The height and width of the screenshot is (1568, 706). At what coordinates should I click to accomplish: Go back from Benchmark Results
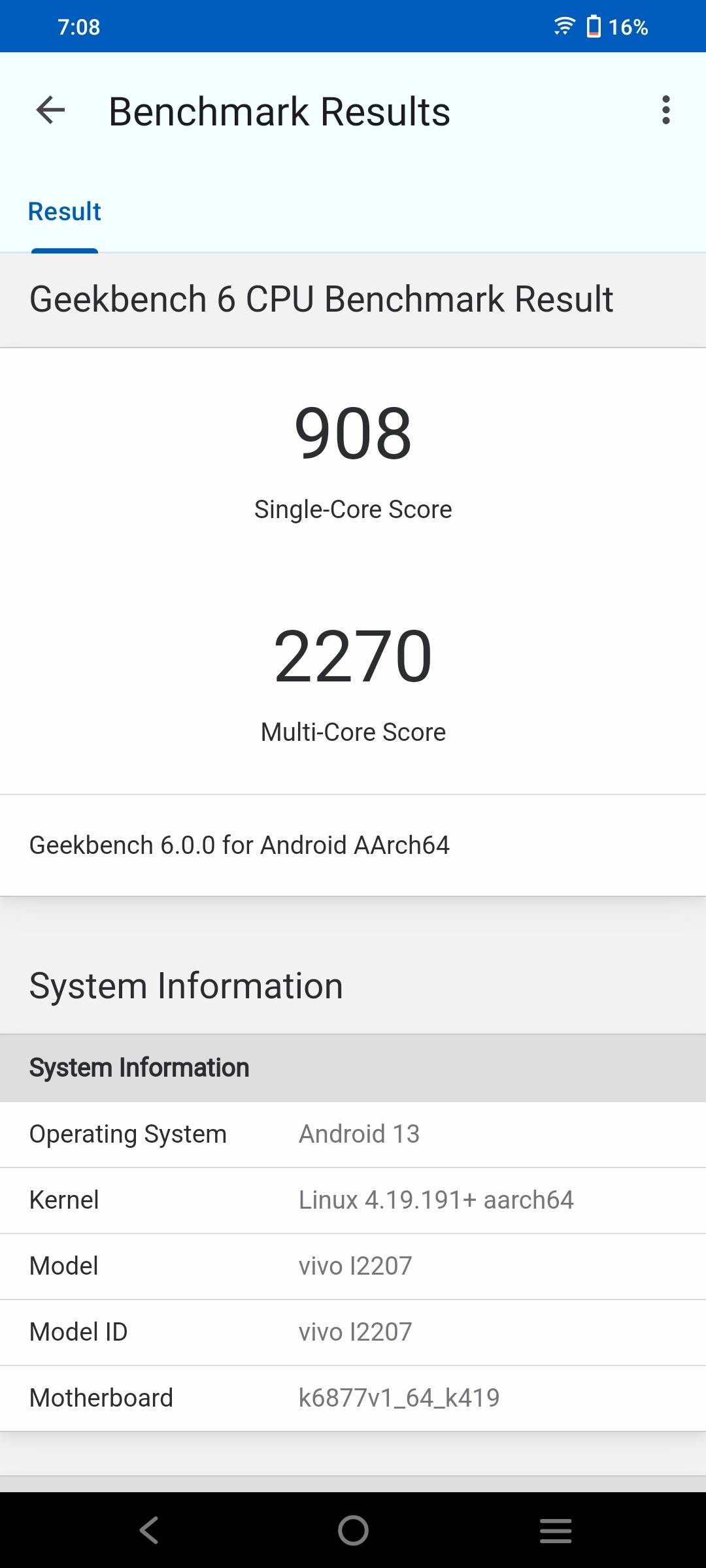[x=50, y=110]
